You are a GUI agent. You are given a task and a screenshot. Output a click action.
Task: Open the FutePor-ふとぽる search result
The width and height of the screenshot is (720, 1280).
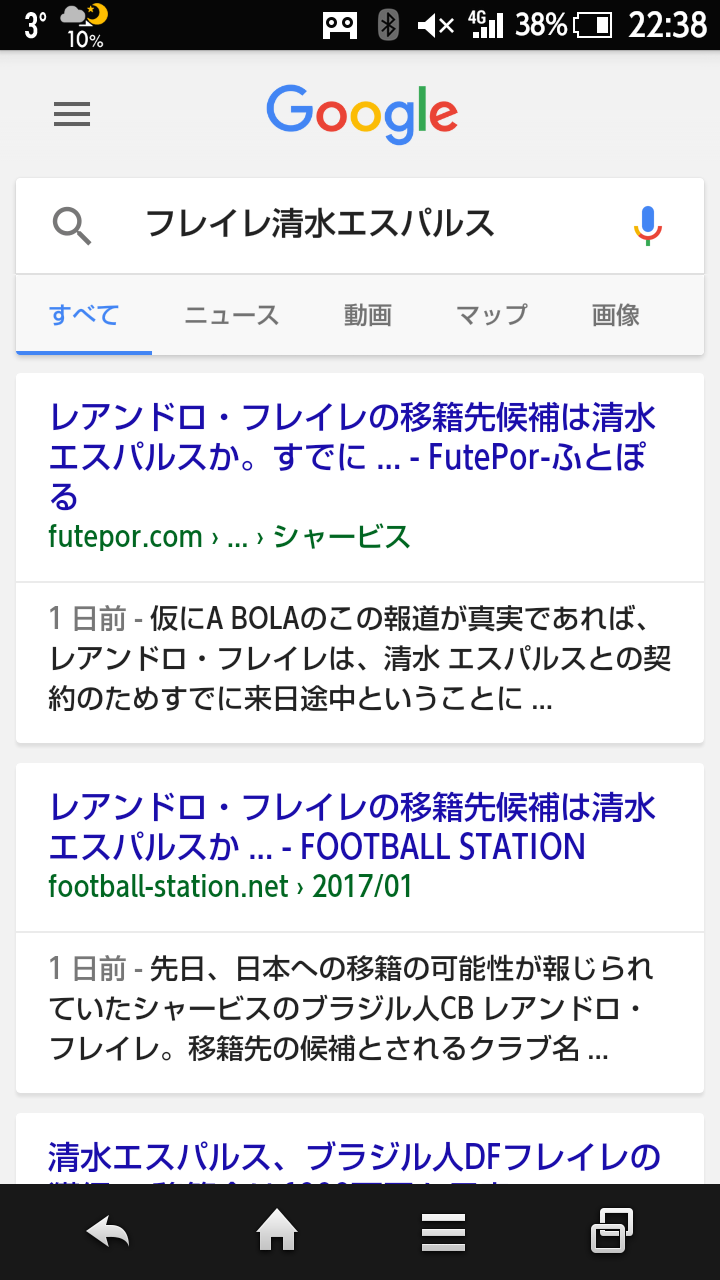tap(350, 456)
